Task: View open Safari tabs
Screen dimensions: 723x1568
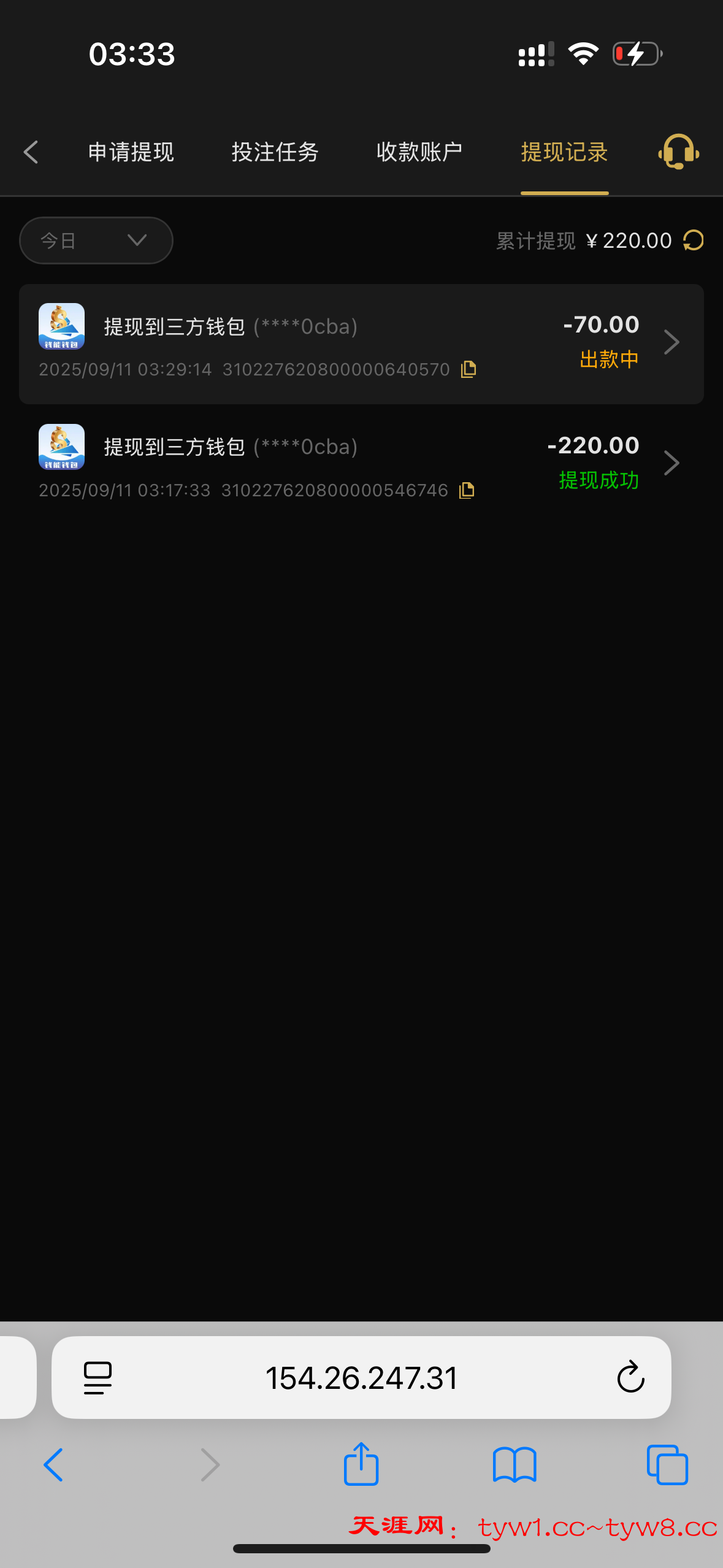Action: pos(667,1465)
